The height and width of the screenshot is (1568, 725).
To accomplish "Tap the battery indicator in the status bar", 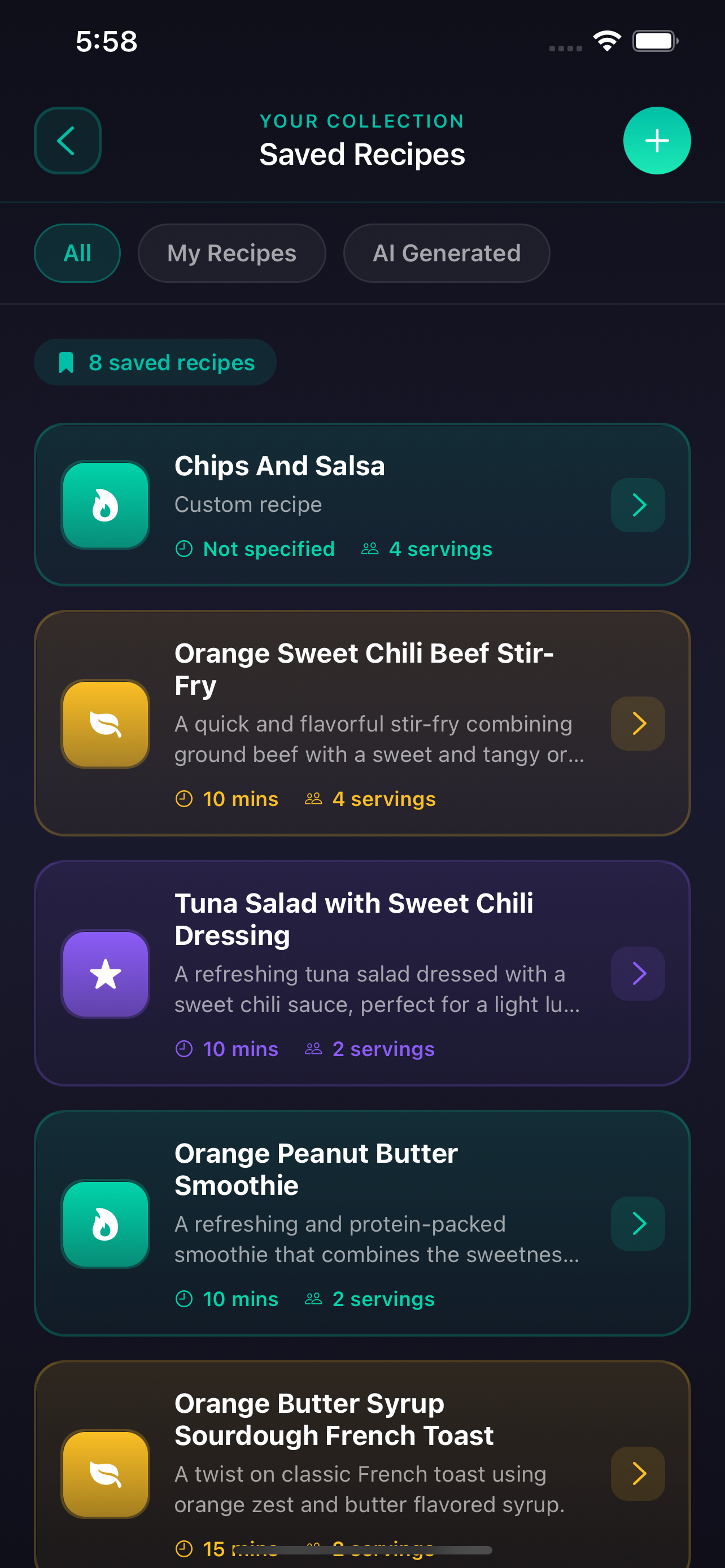I will pos(656,40).
